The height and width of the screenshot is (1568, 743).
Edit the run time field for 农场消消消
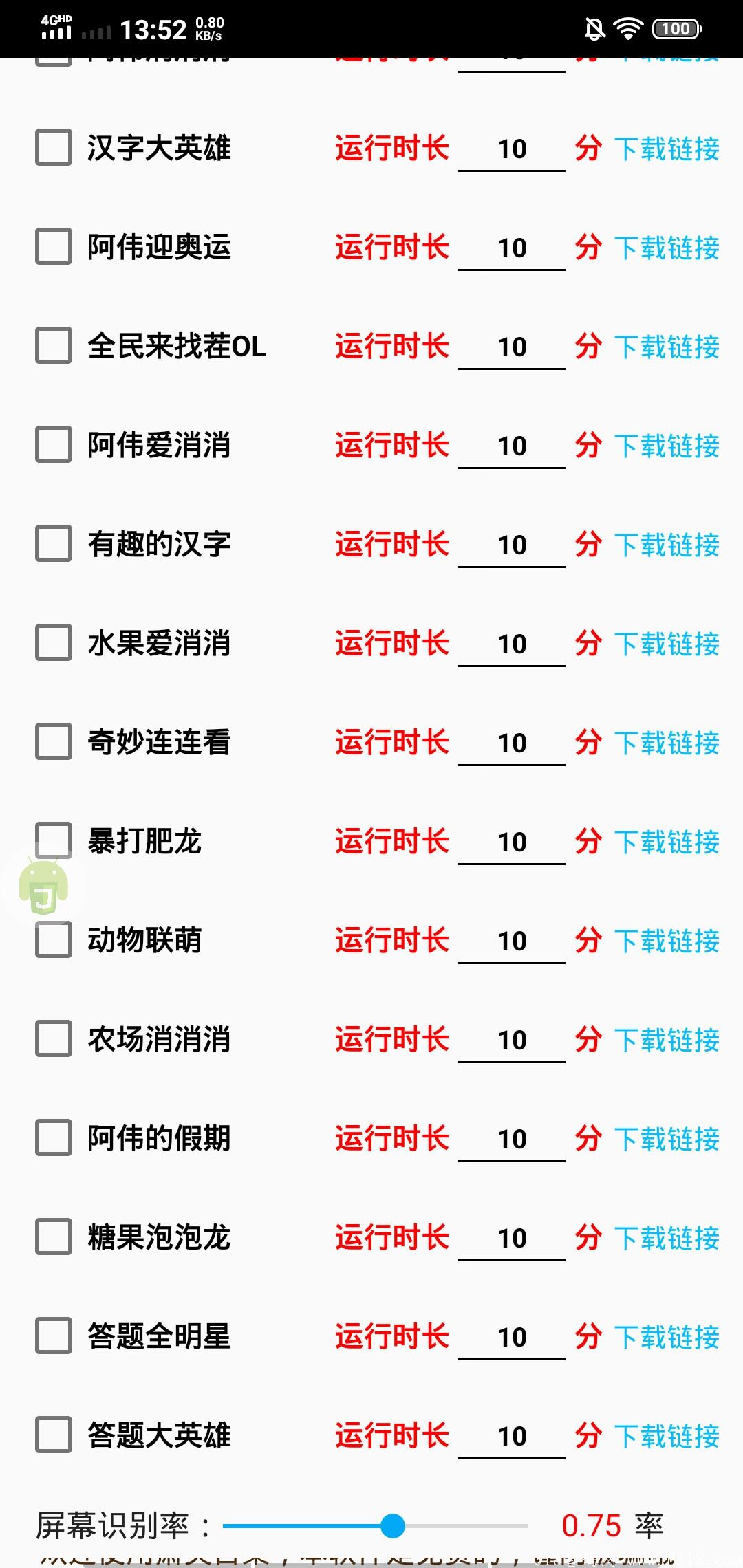(x=511, y=1041)
